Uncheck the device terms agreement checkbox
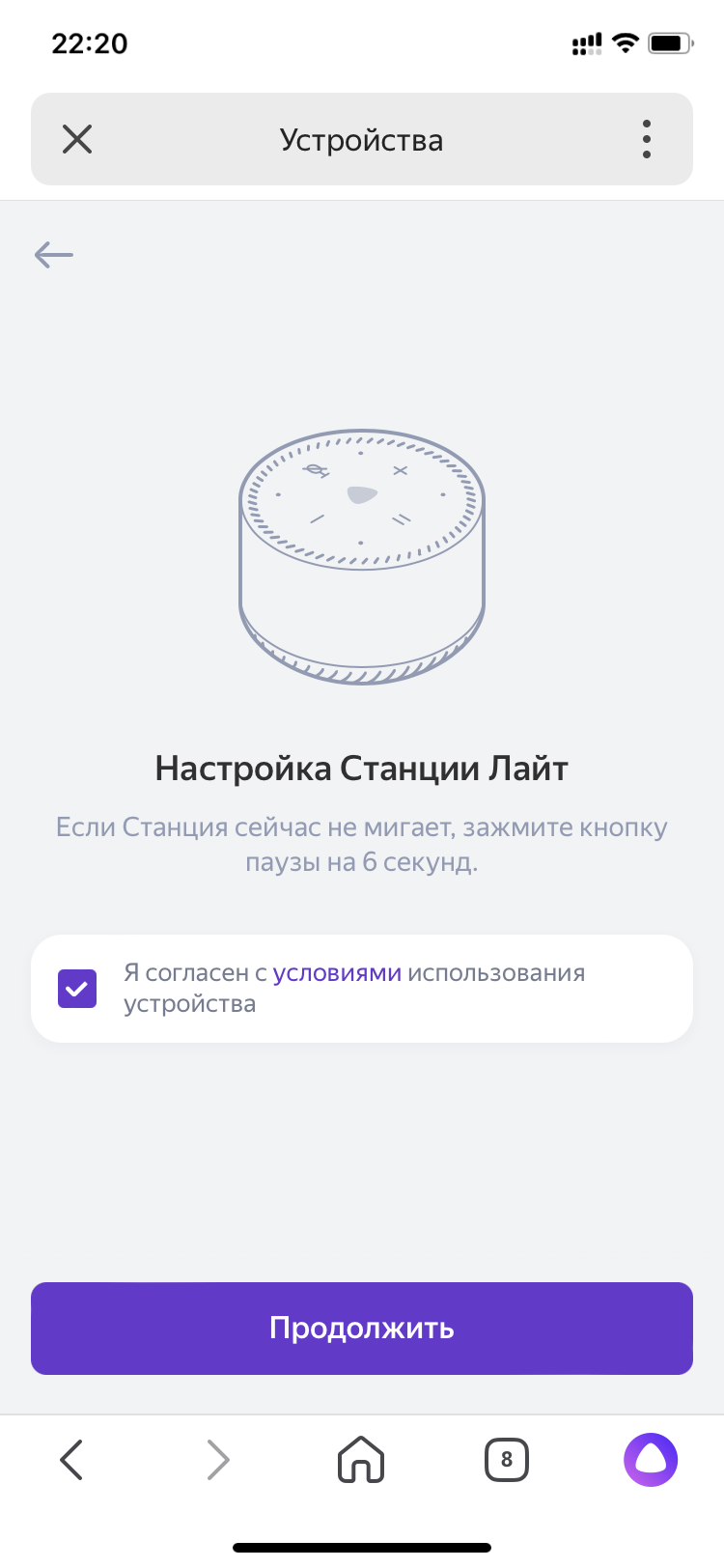Screen dimensions: 724x1568 (x=77, y=989)
